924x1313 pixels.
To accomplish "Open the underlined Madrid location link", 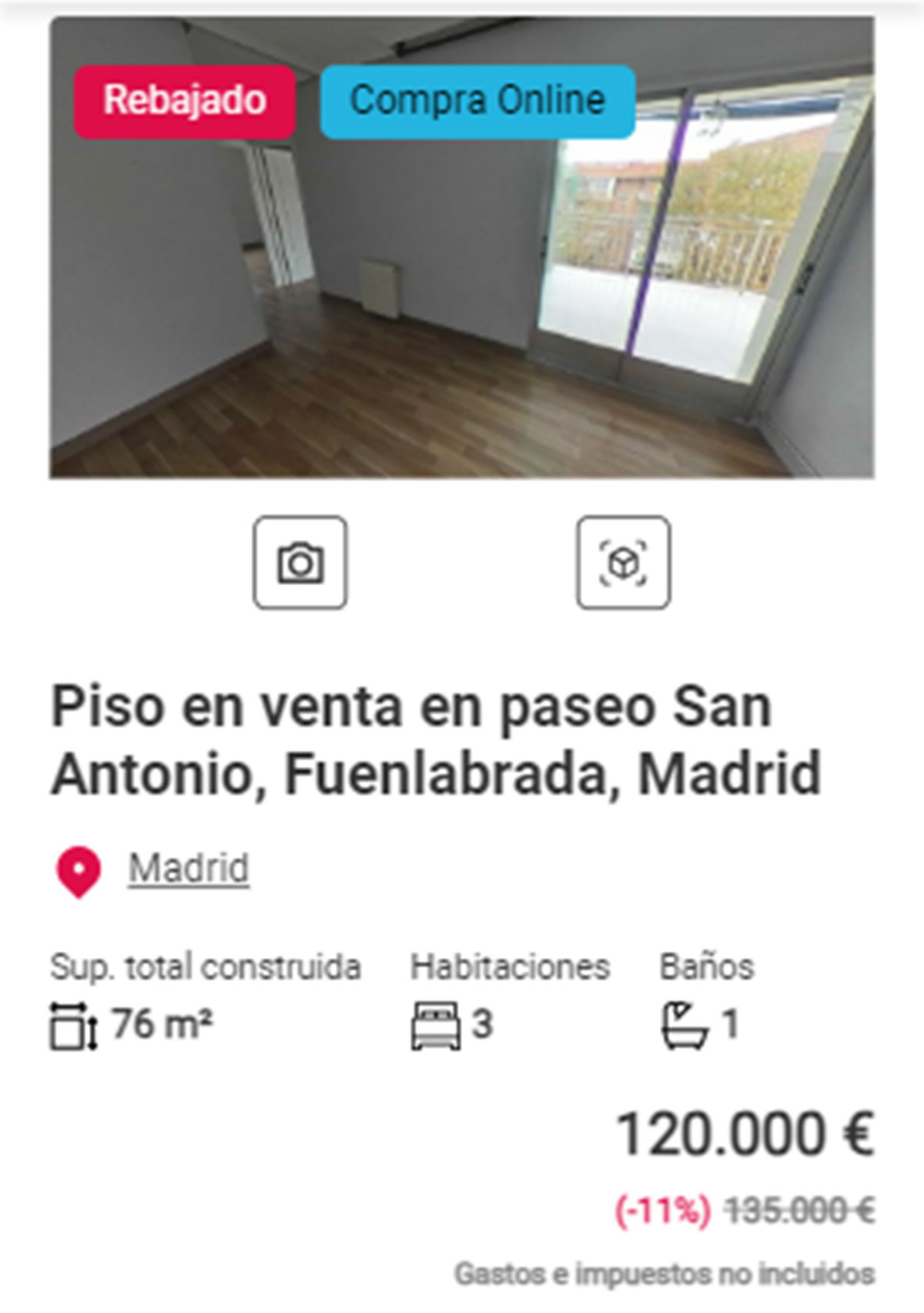I will [x=189, y=869].
